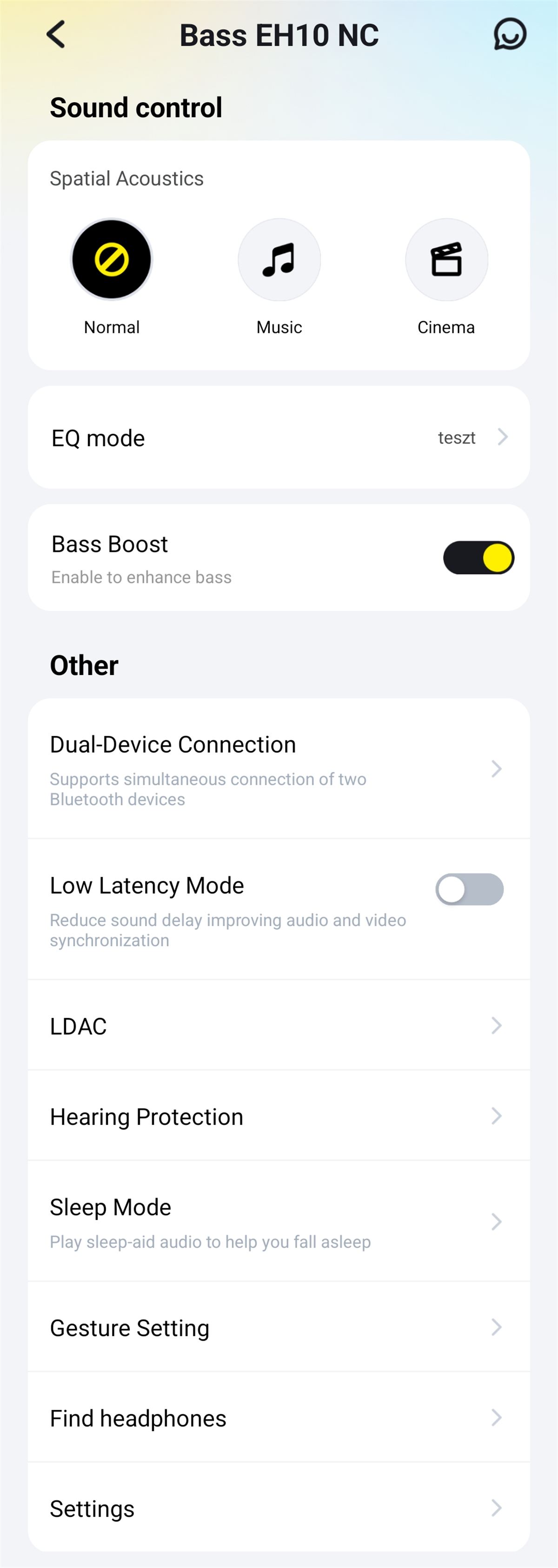This screenshot has width=558, height=1568.
Task: Open the support chat icon
Action: [509, 35]
